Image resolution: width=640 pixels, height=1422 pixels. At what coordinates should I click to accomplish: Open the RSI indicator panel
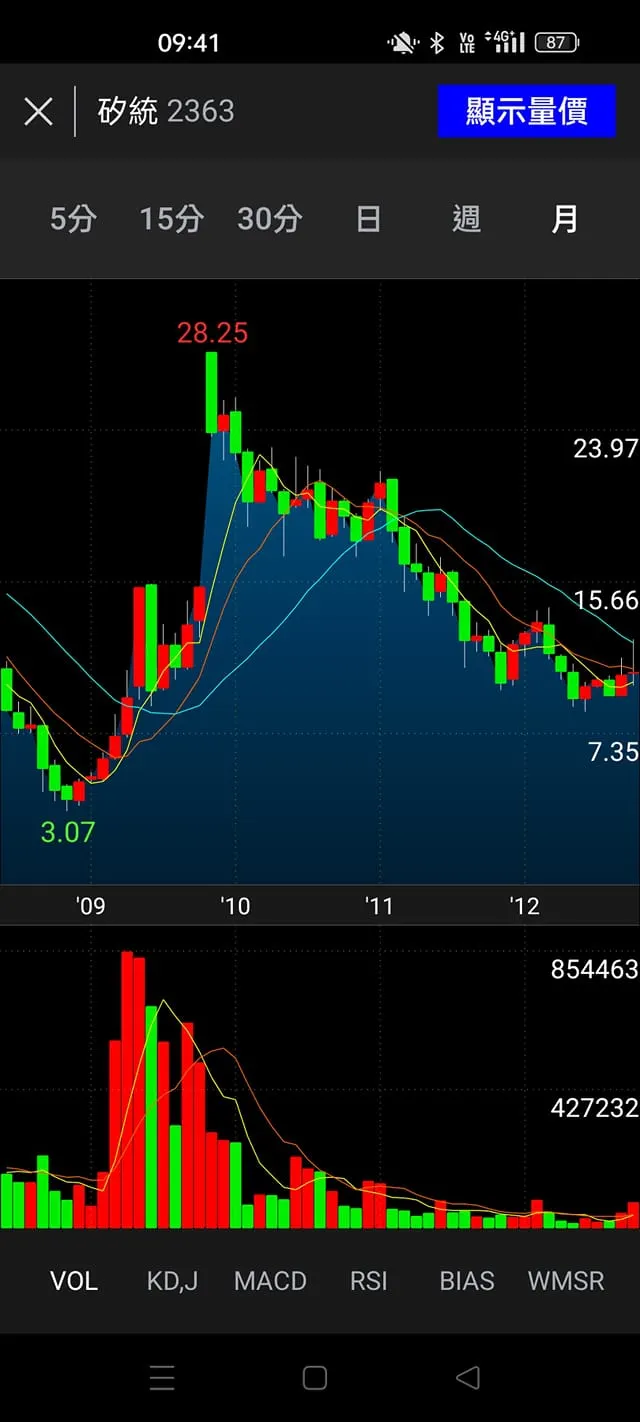368,1281
